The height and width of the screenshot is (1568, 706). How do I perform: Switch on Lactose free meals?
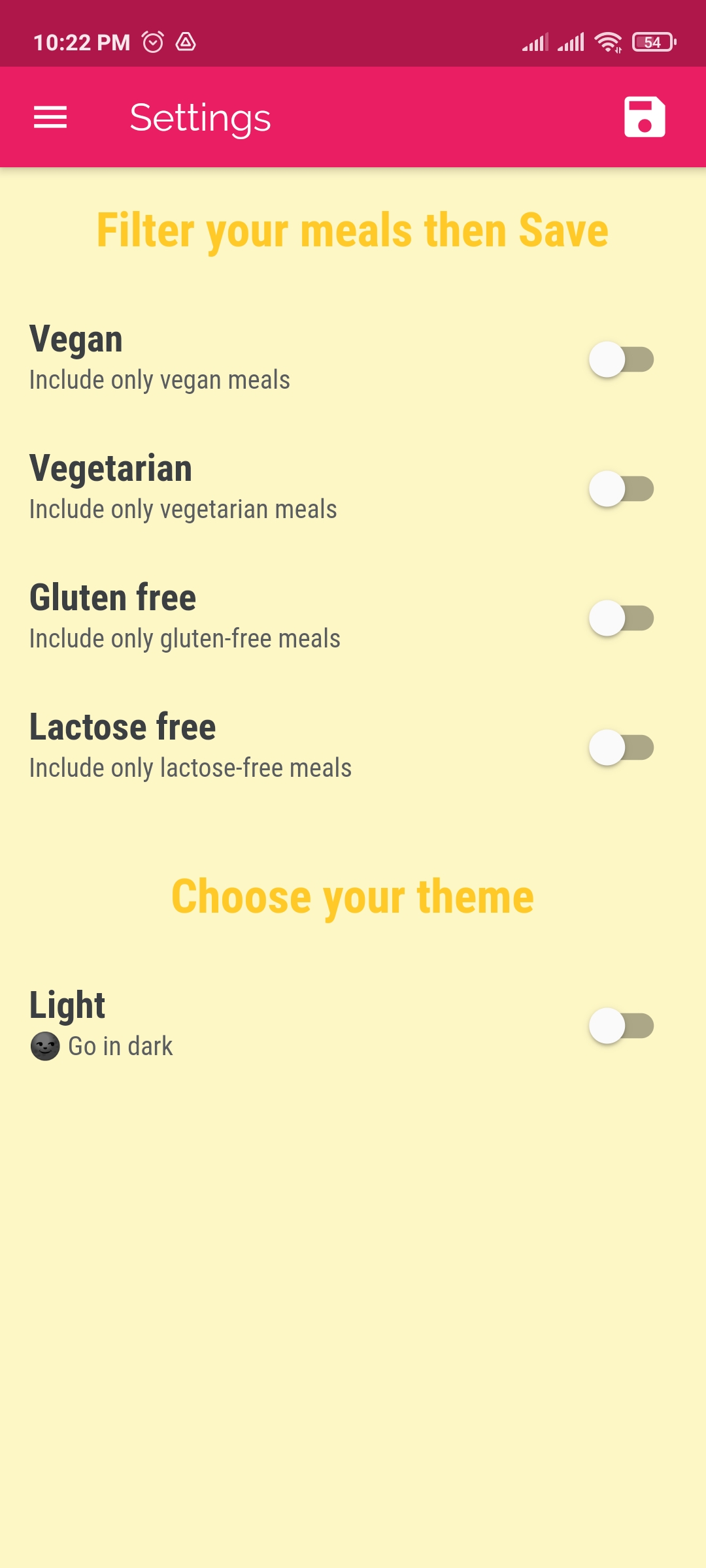(621, 747)
